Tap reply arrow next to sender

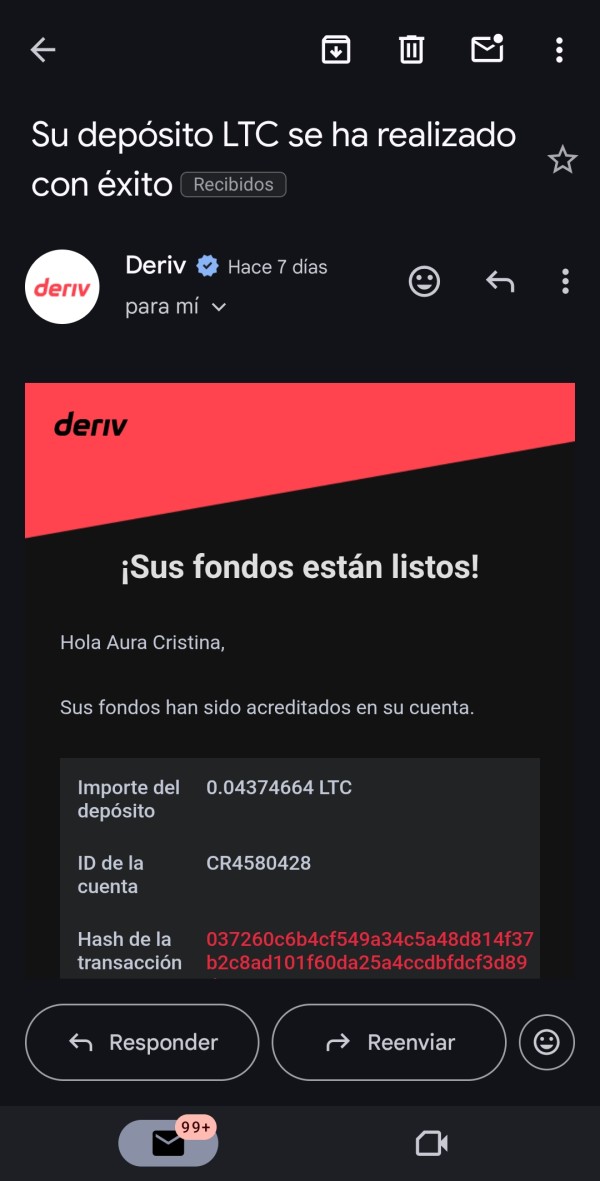(500, 282)
